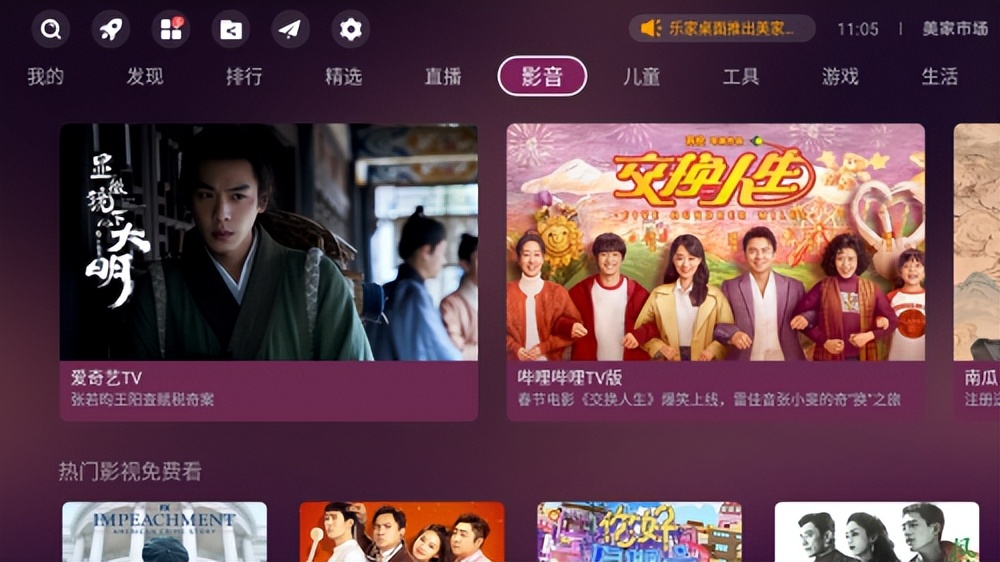Open the Impeachment poster thumbnail
Viewport: 1000px width, 562px height.
click(x=165, y=531)
